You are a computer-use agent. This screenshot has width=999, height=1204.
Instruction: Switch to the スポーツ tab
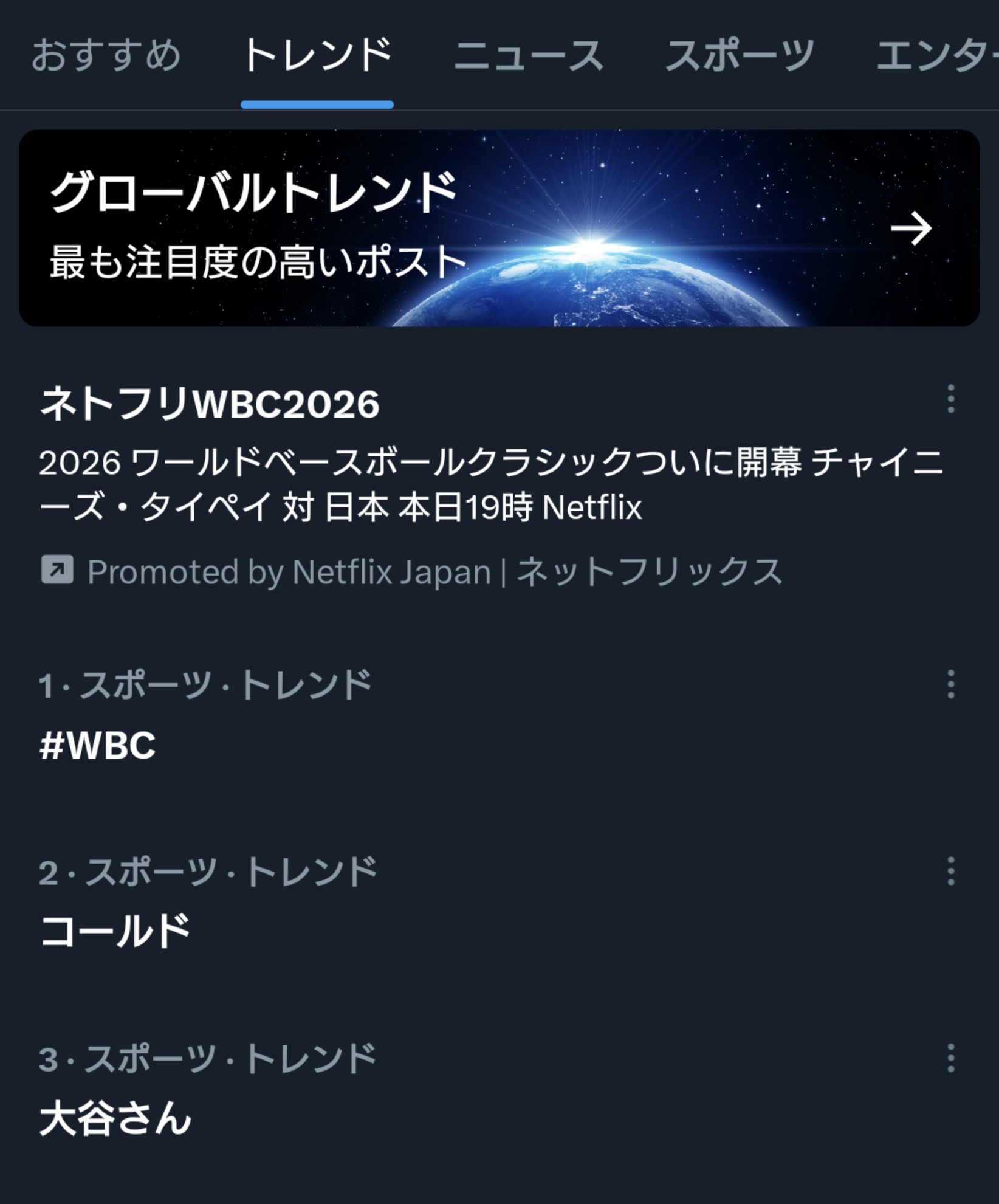coord(739,55)
